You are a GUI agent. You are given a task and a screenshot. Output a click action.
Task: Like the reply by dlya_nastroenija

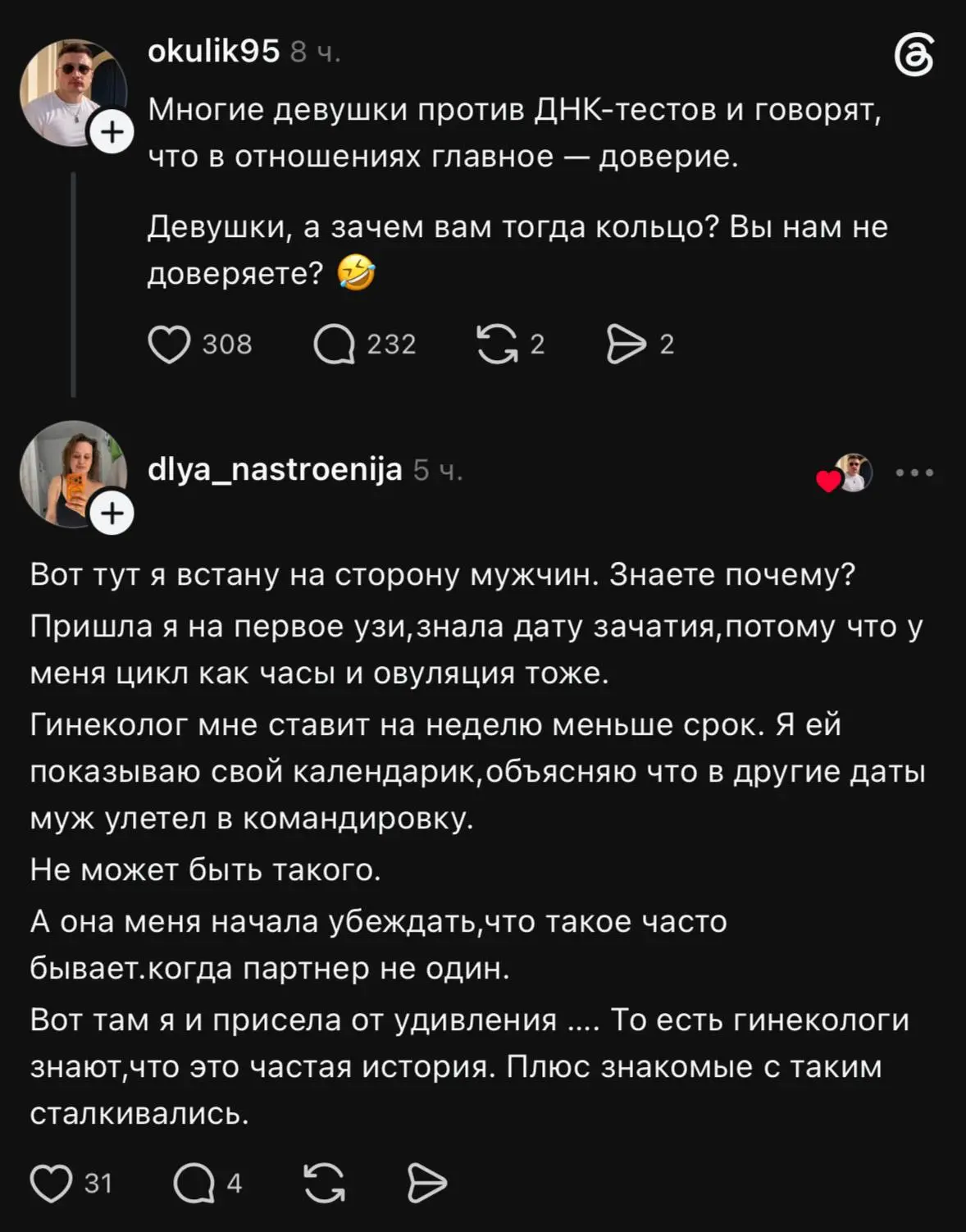click(x=51, y=1184)
